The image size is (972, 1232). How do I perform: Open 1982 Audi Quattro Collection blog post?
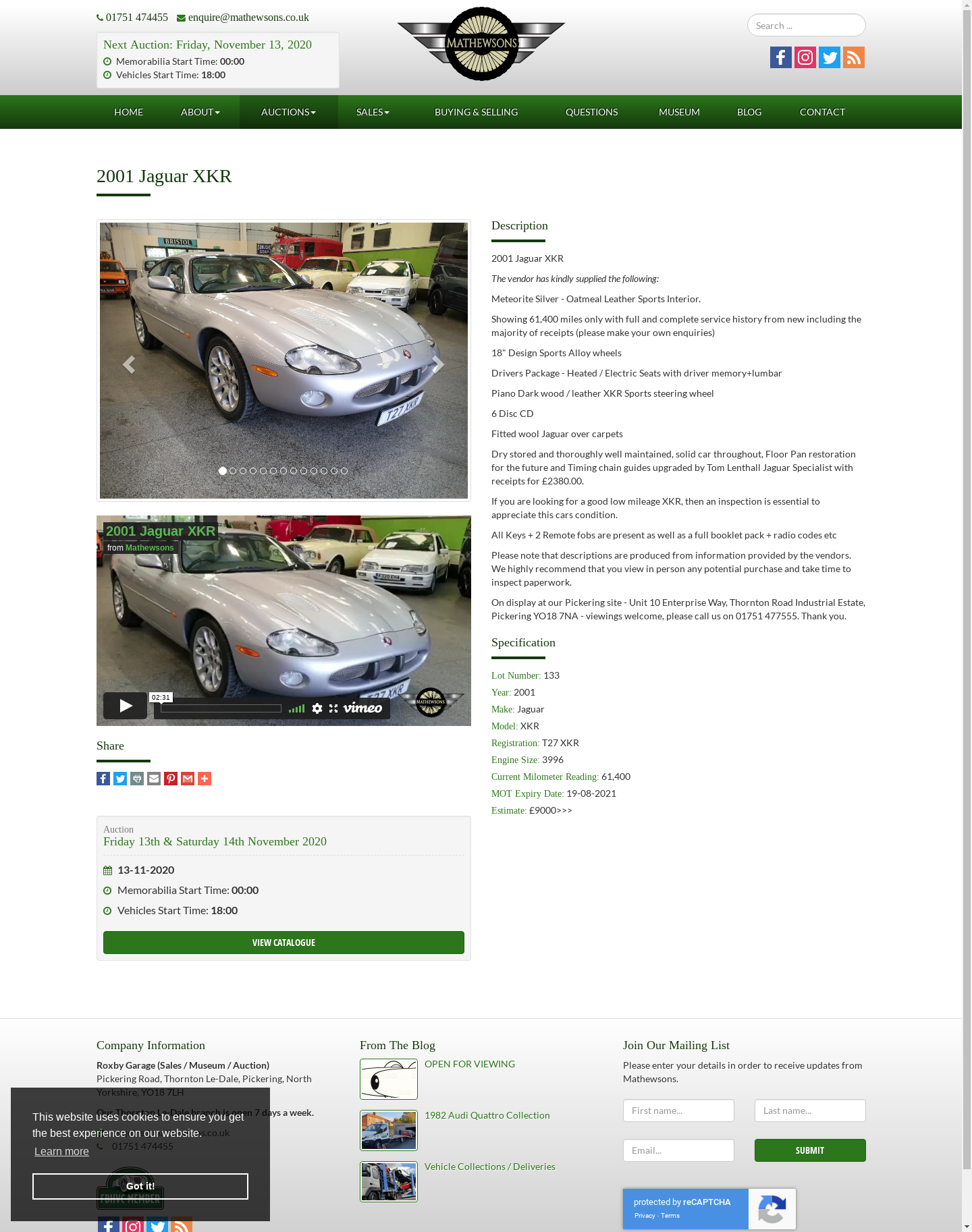tap(487, 1115)
